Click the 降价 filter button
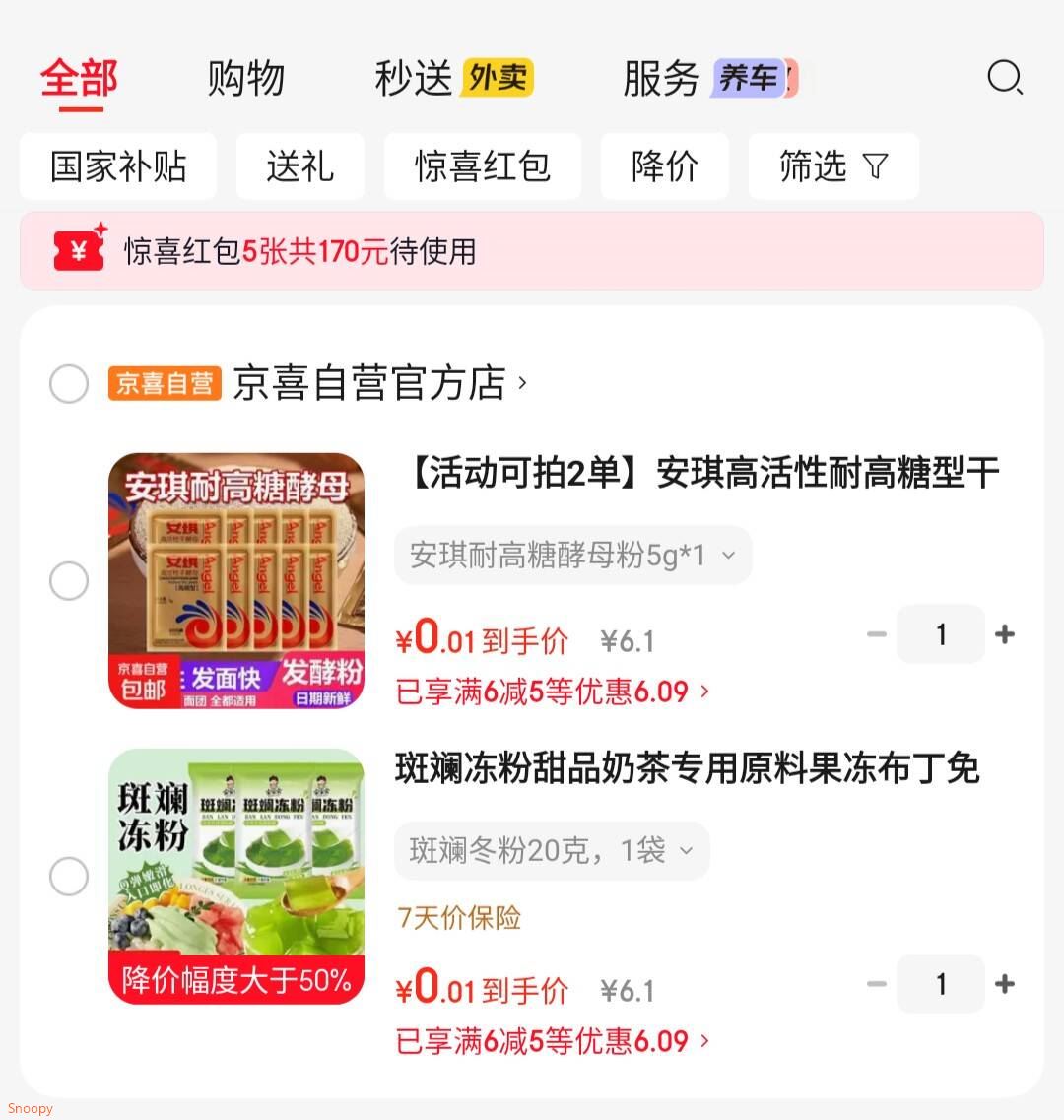The image size is (1064, 1120). pyautogui.click(x=665, y=166)
